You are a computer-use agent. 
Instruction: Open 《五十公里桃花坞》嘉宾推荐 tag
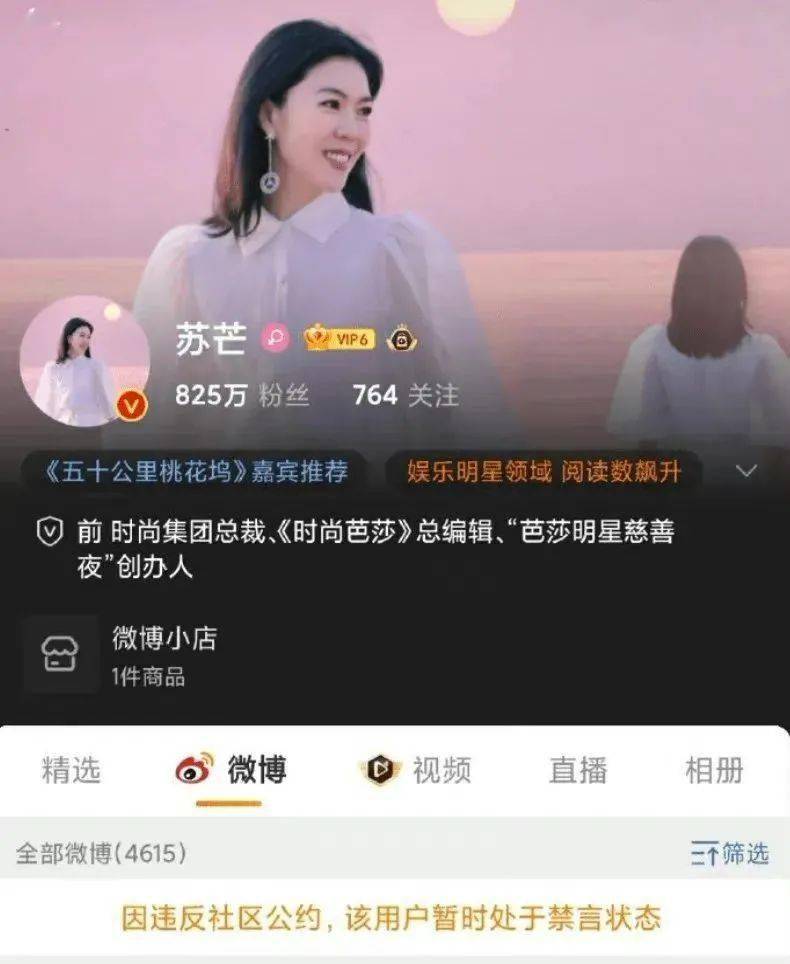tap(196, 472)
